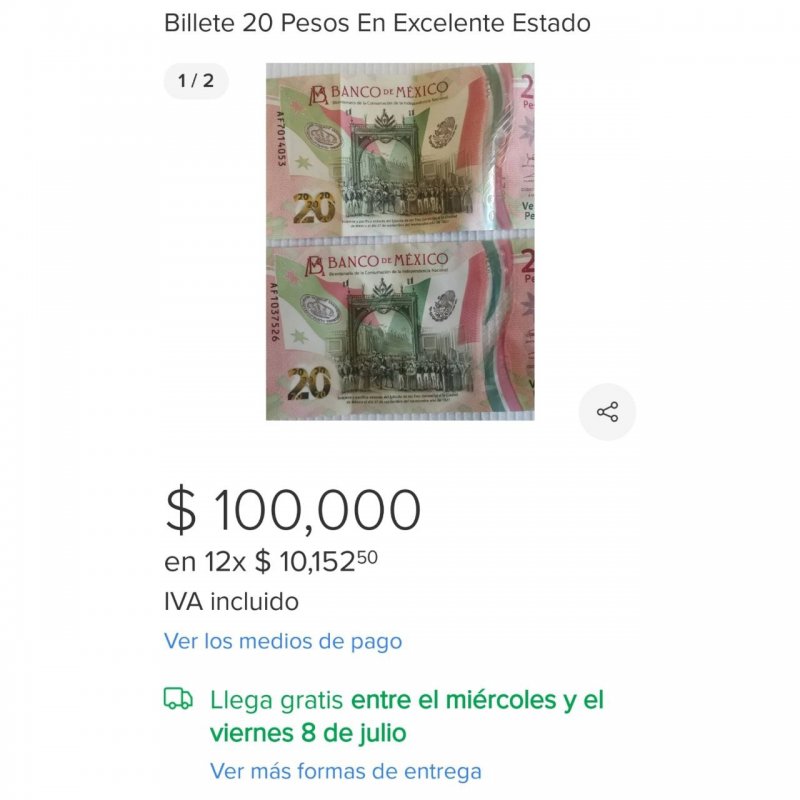The width and height of the screenshot is (800, 800).
Task: Share this listing
Action: tap(607, 412)
